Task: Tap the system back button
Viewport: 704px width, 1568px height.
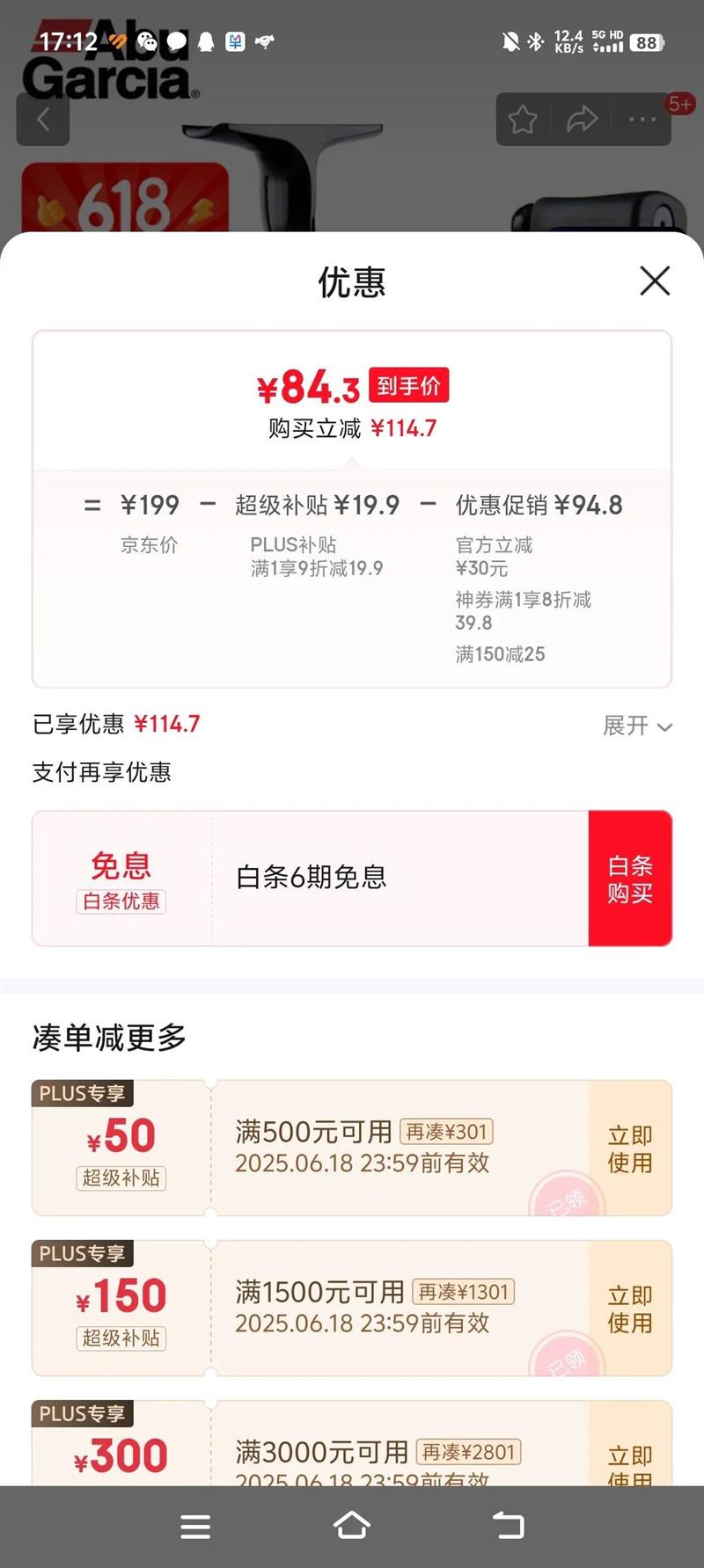Action: coord(508,1526)
